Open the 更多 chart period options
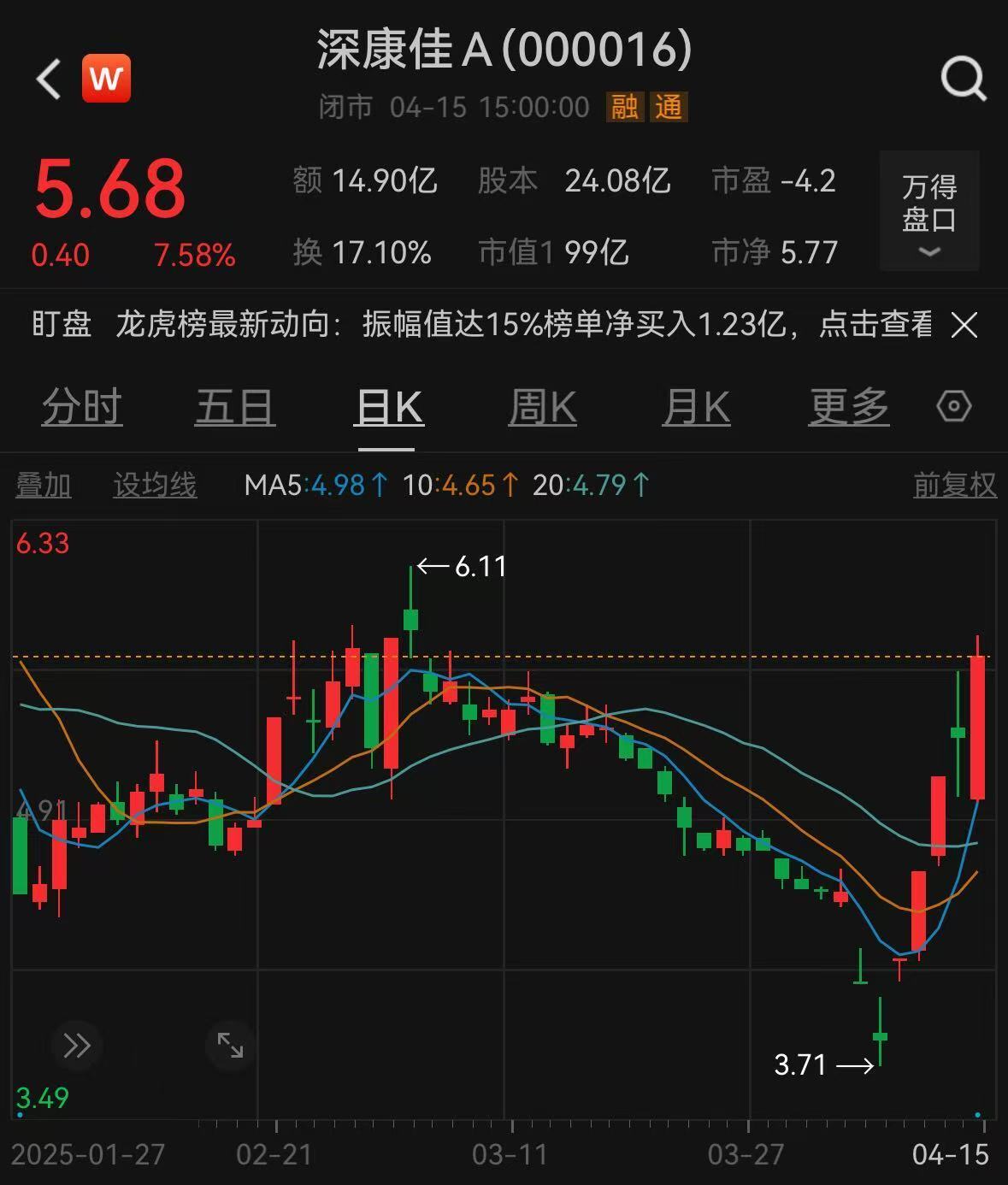The height and width of the screenshot is (1185, 1008). coord(849,407)
